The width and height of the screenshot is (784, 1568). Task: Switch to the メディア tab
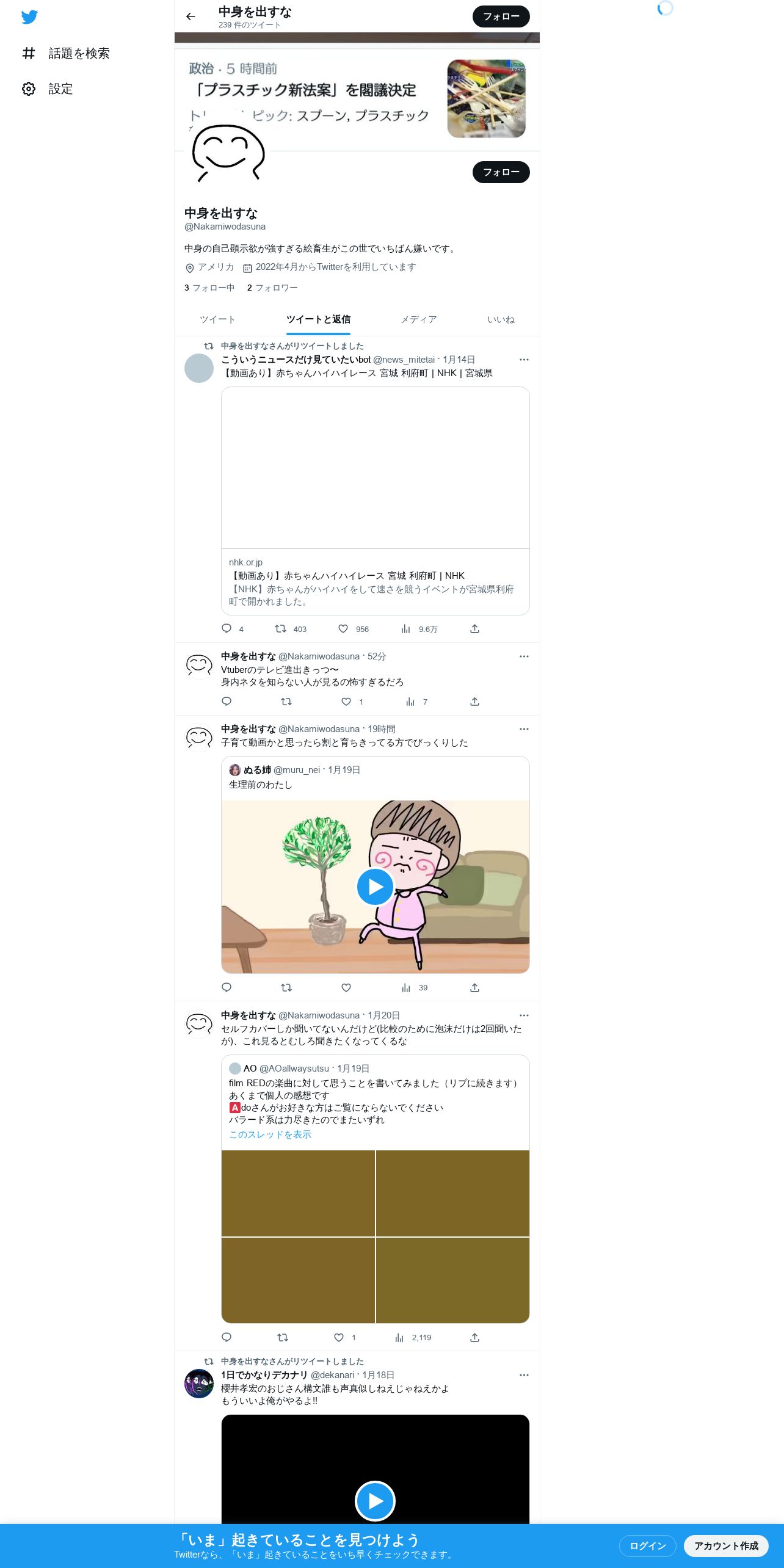tap(419, 319)
